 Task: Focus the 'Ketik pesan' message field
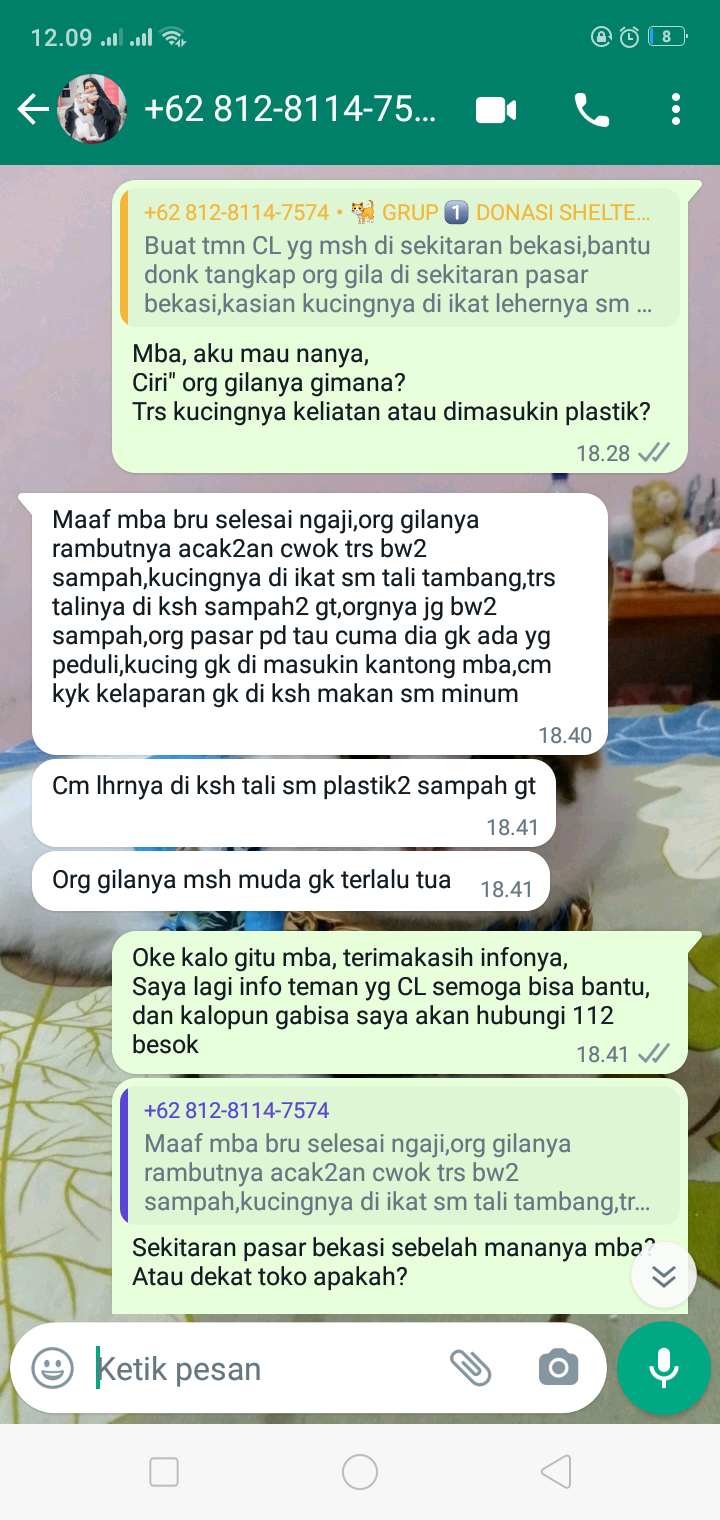[x=260, y=1368]
